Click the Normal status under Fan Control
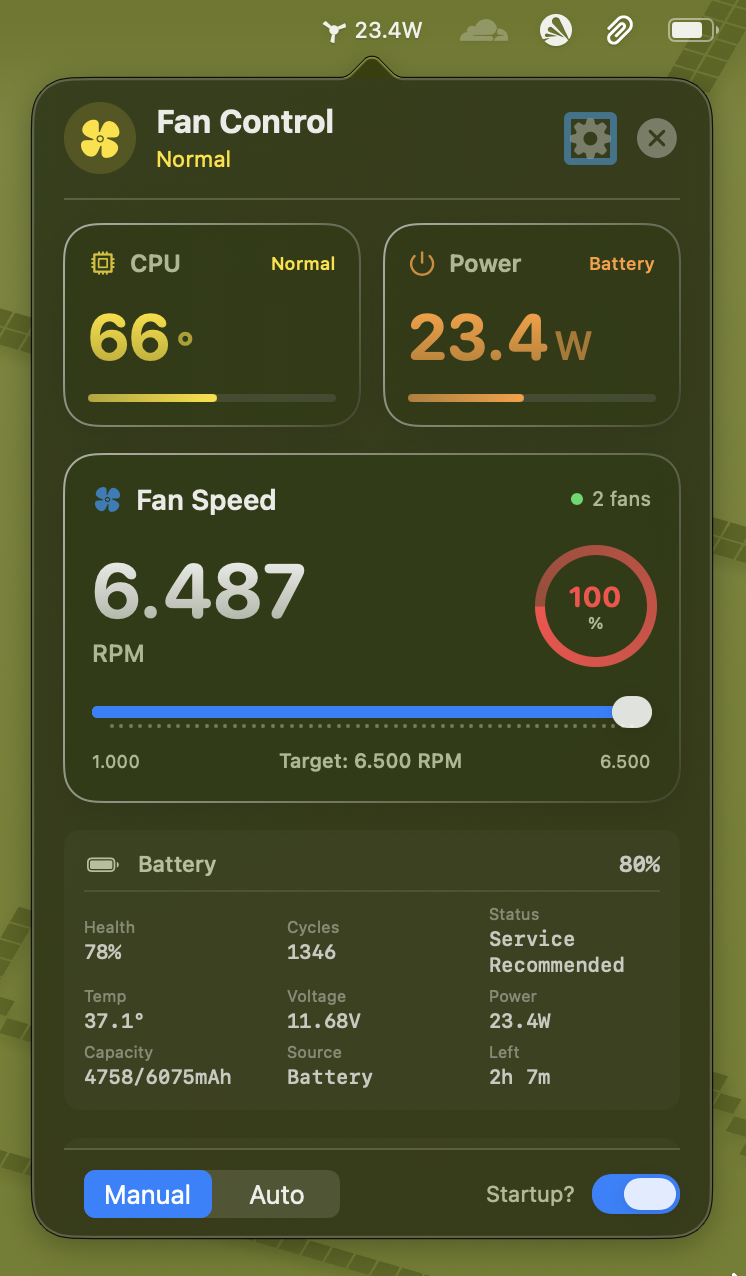The image size is (746, 1276). pyautogui.click(x=193, y=159)
